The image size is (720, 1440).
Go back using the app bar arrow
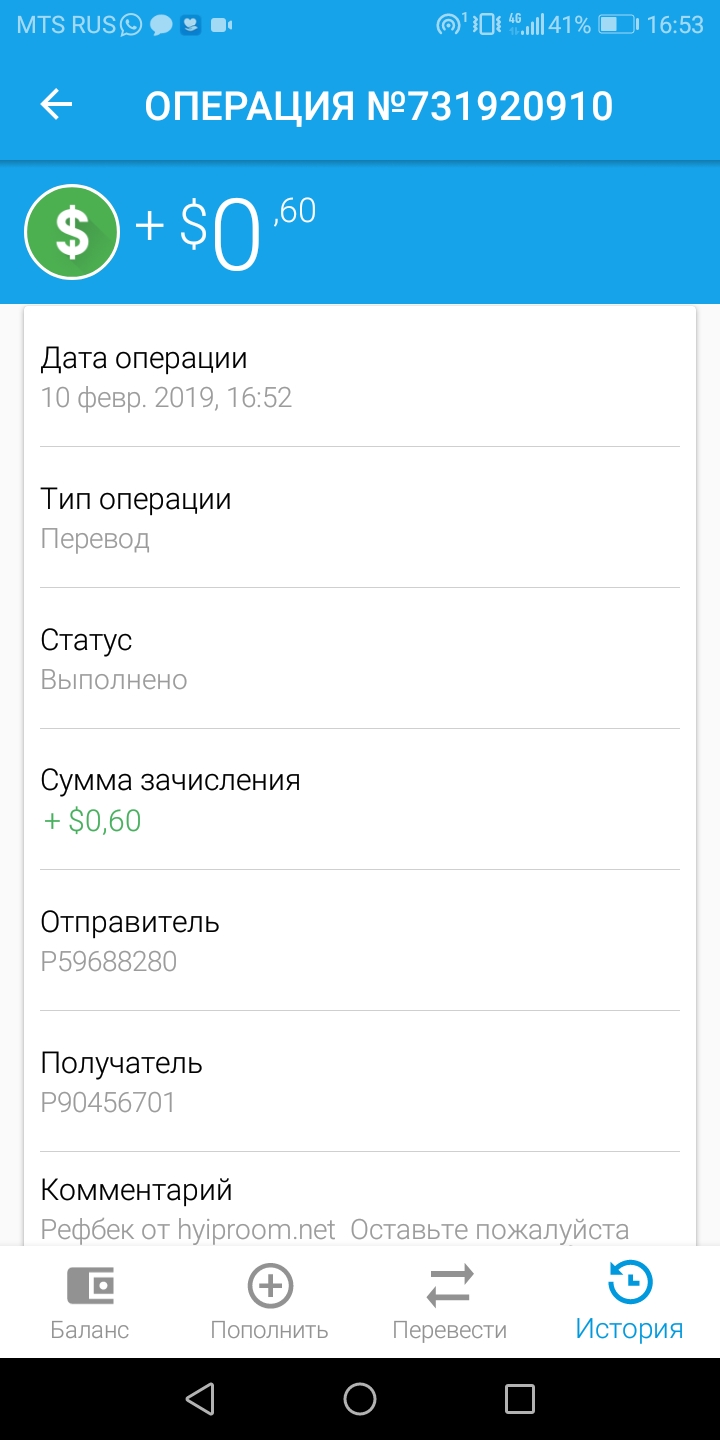point(57,105)
